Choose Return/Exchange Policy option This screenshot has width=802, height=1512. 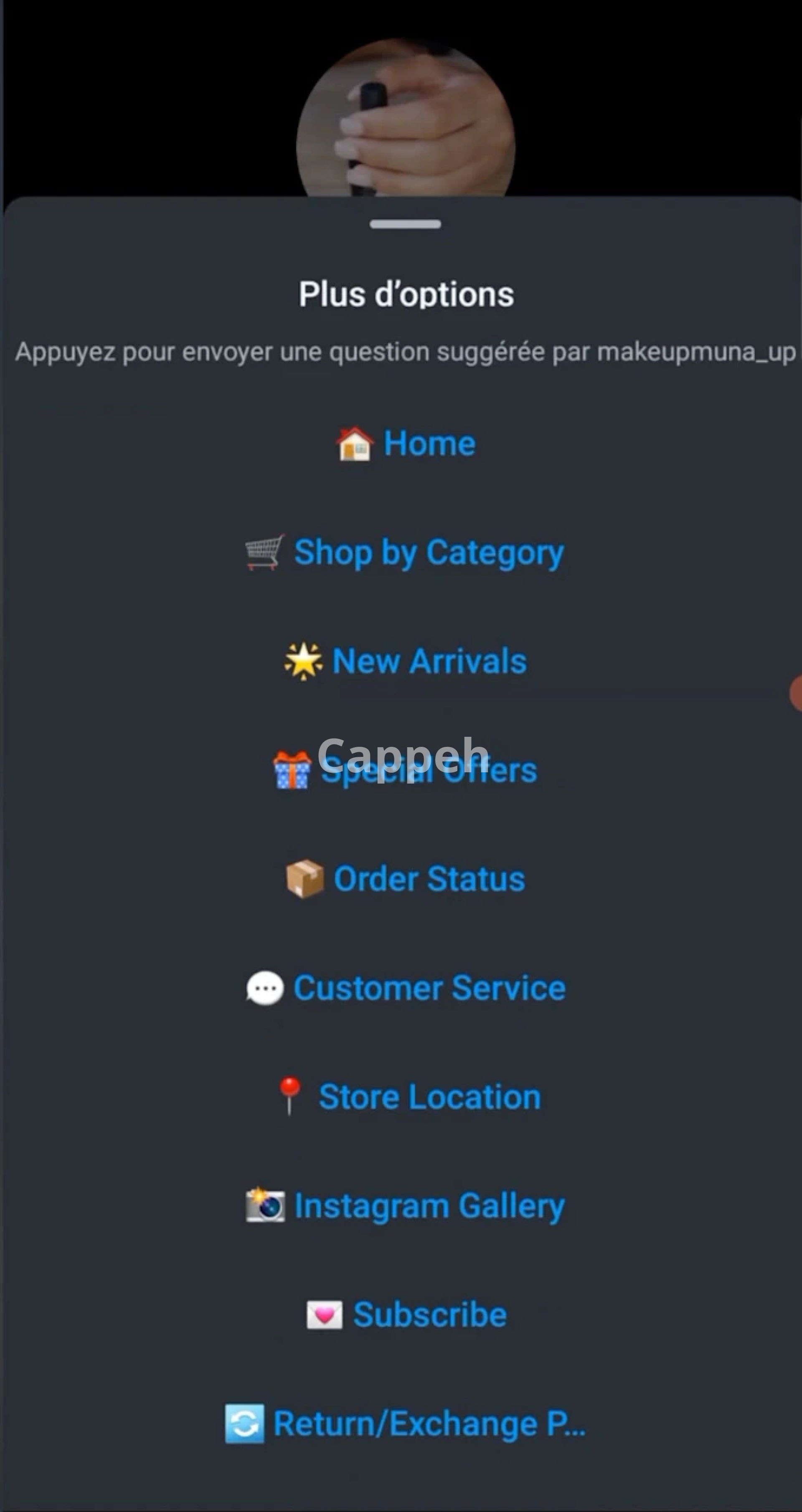406,1424
